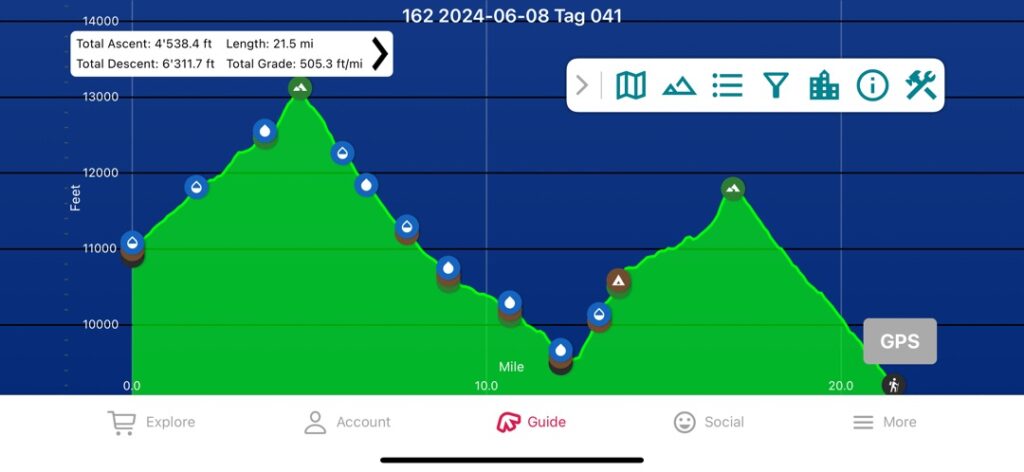Collapse the toolbar with the gray chevron
The height and width of the screenshot is (472, 1024).
pyautogui.click(x=583, y=86)
